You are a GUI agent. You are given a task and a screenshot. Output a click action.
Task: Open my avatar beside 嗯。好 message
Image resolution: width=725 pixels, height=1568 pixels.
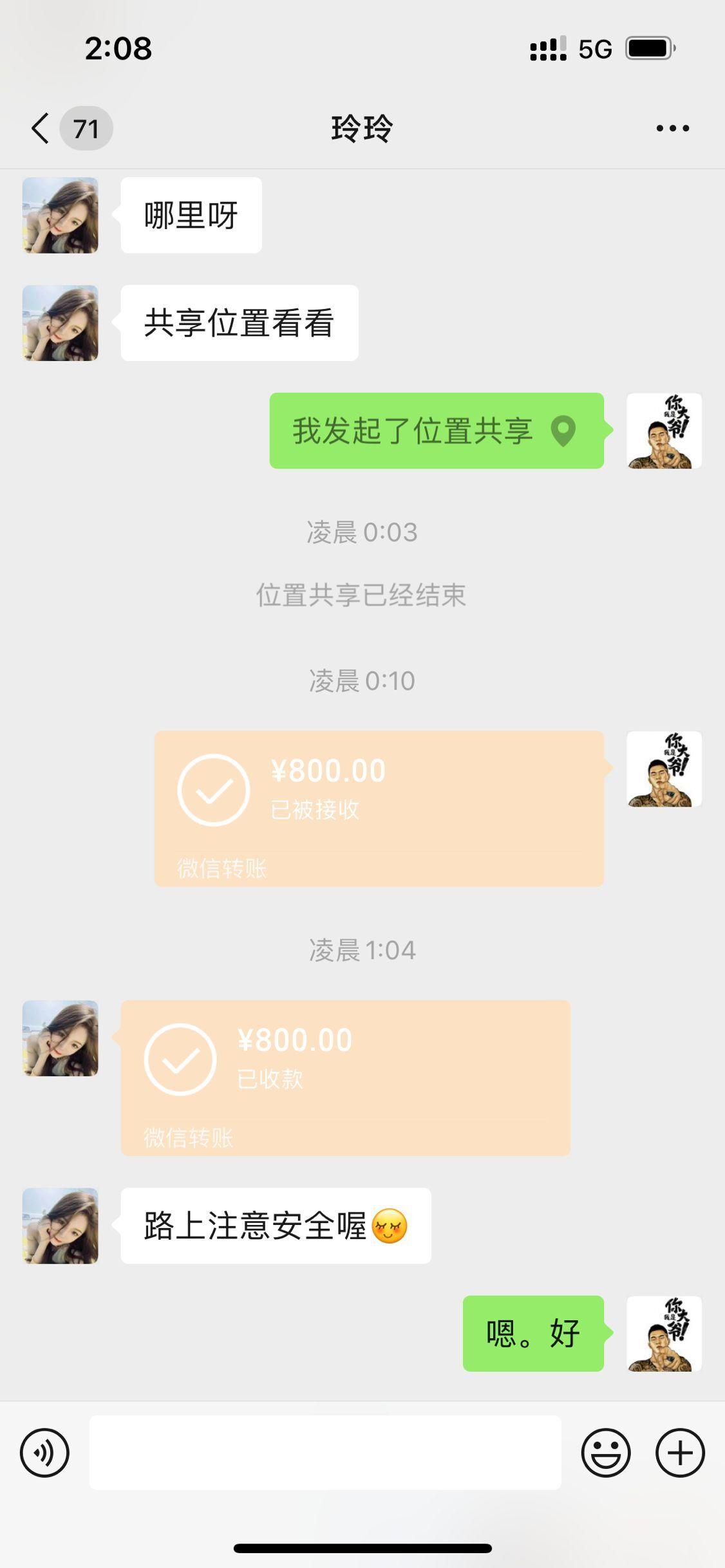click(x=664, y=1333)
